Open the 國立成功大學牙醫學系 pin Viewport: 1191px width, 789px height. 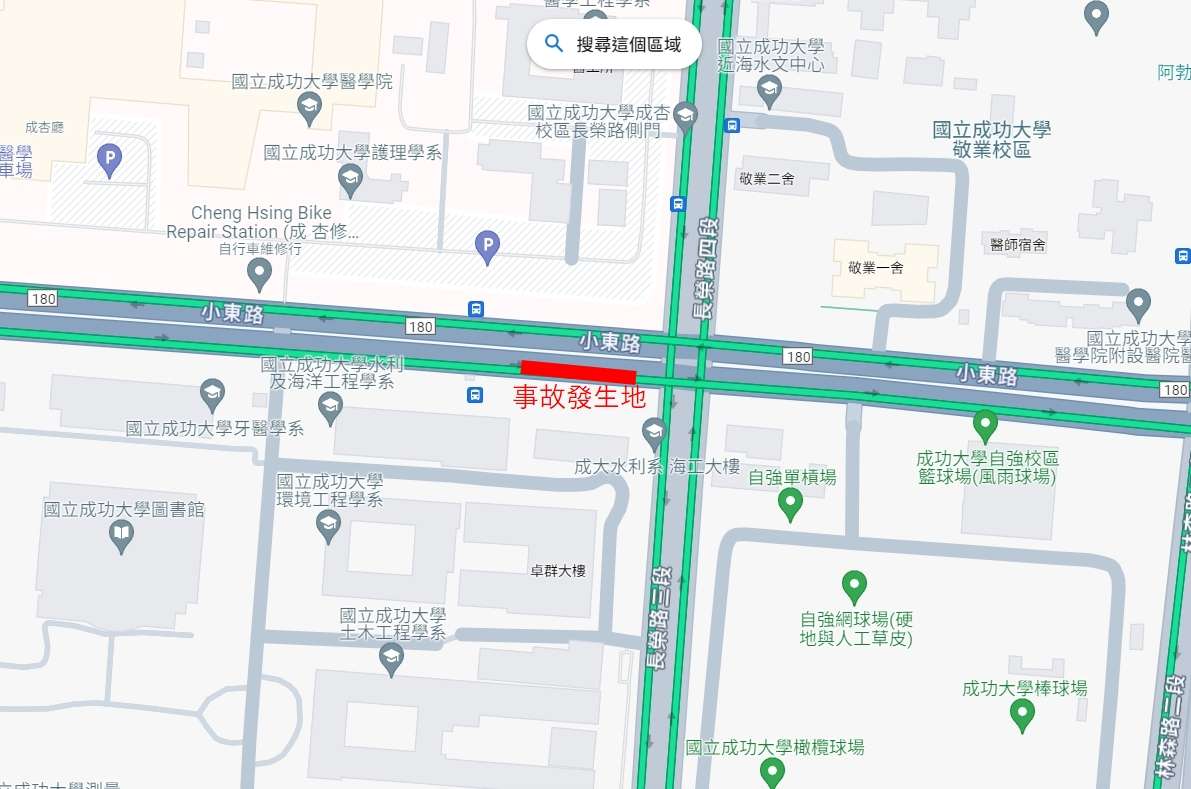(x=212, y=396)
